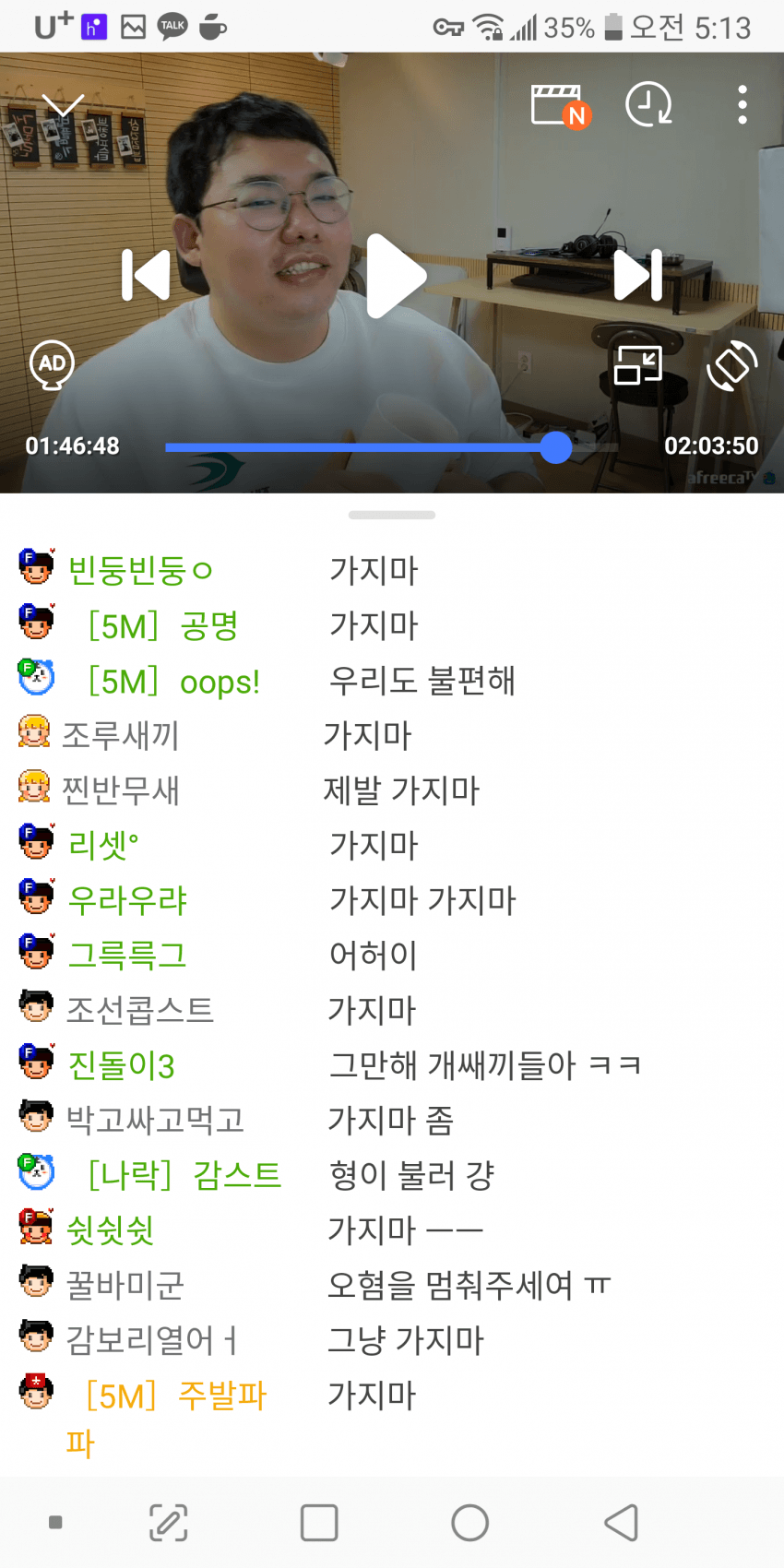The image size is (784, 1568).
Task: Rotate the video to fullscreen
Action: point(731,365)
